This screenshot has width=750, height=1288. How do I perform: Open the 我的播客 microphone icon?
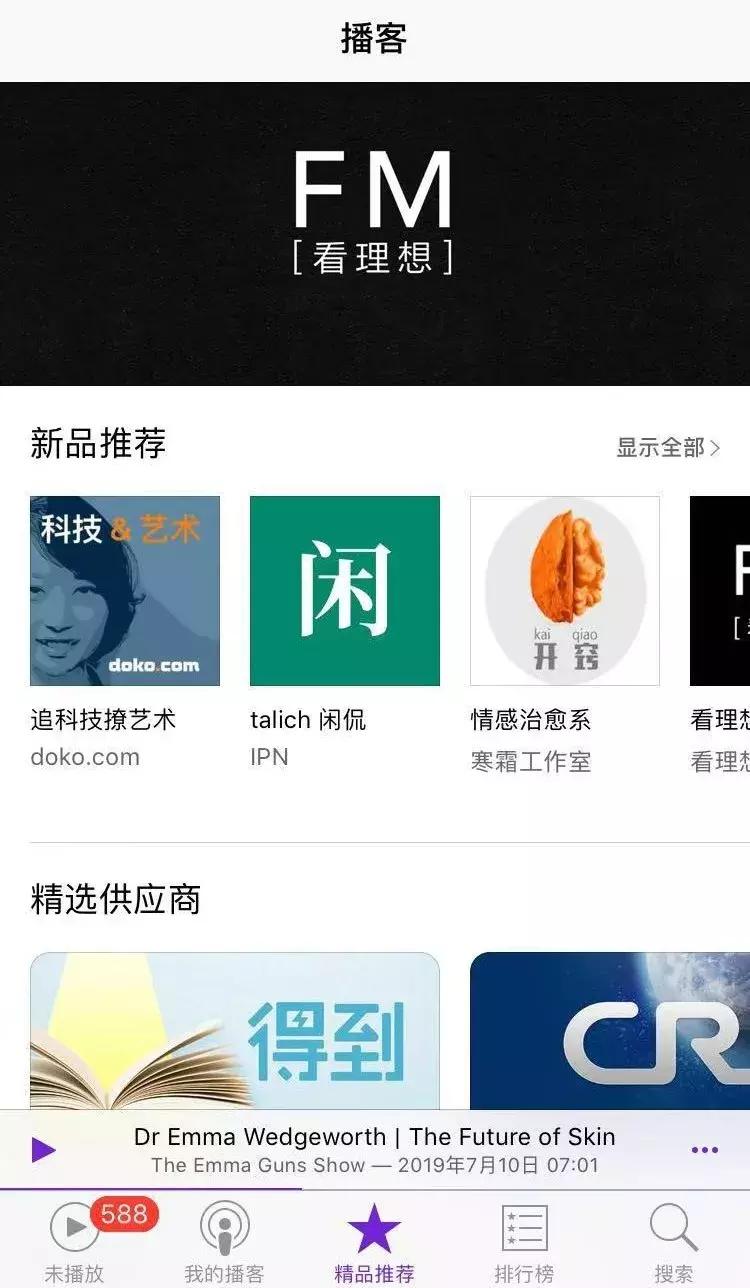pyautogui.click(x=224, y=1228)
